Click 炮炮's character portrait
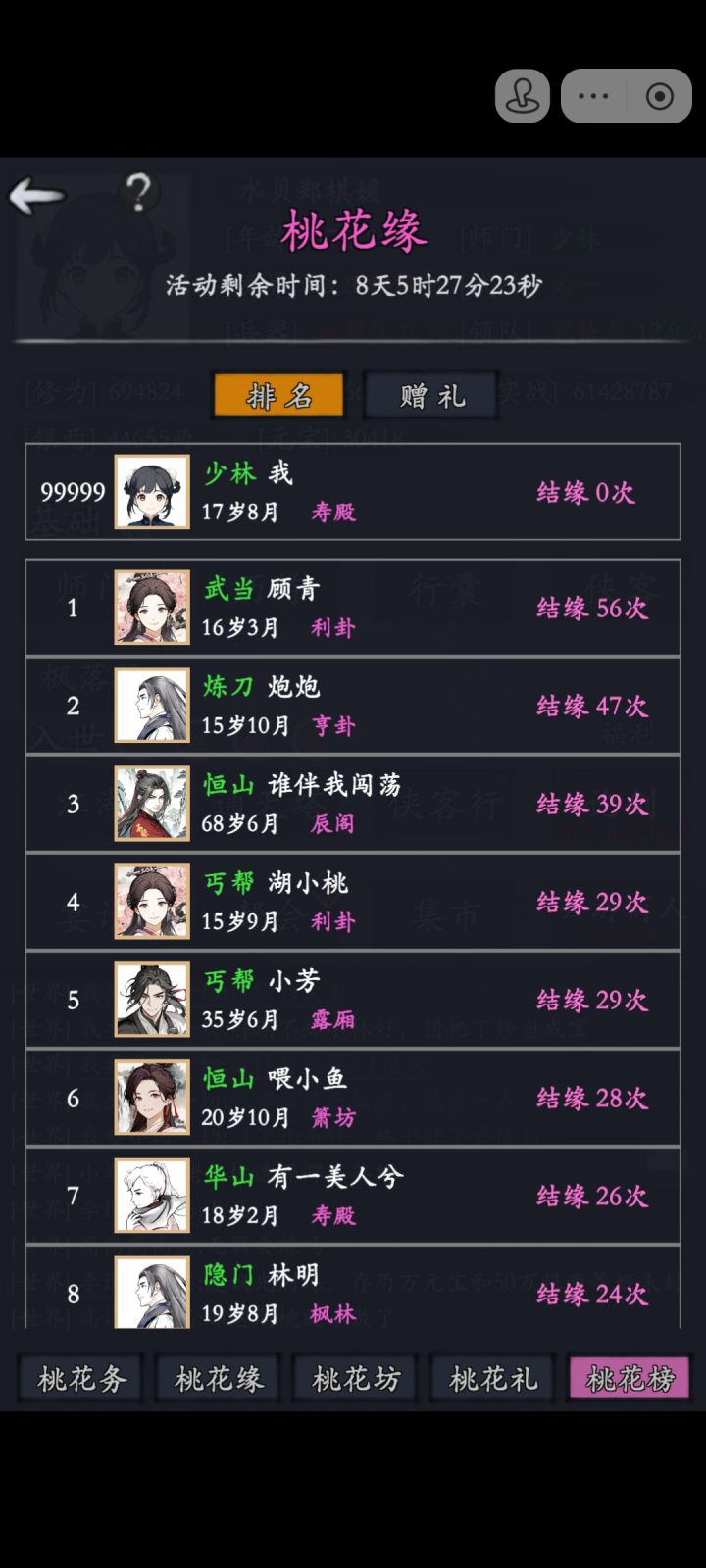This screenshot has height=1568, width=706. click(x=149, y=705)
